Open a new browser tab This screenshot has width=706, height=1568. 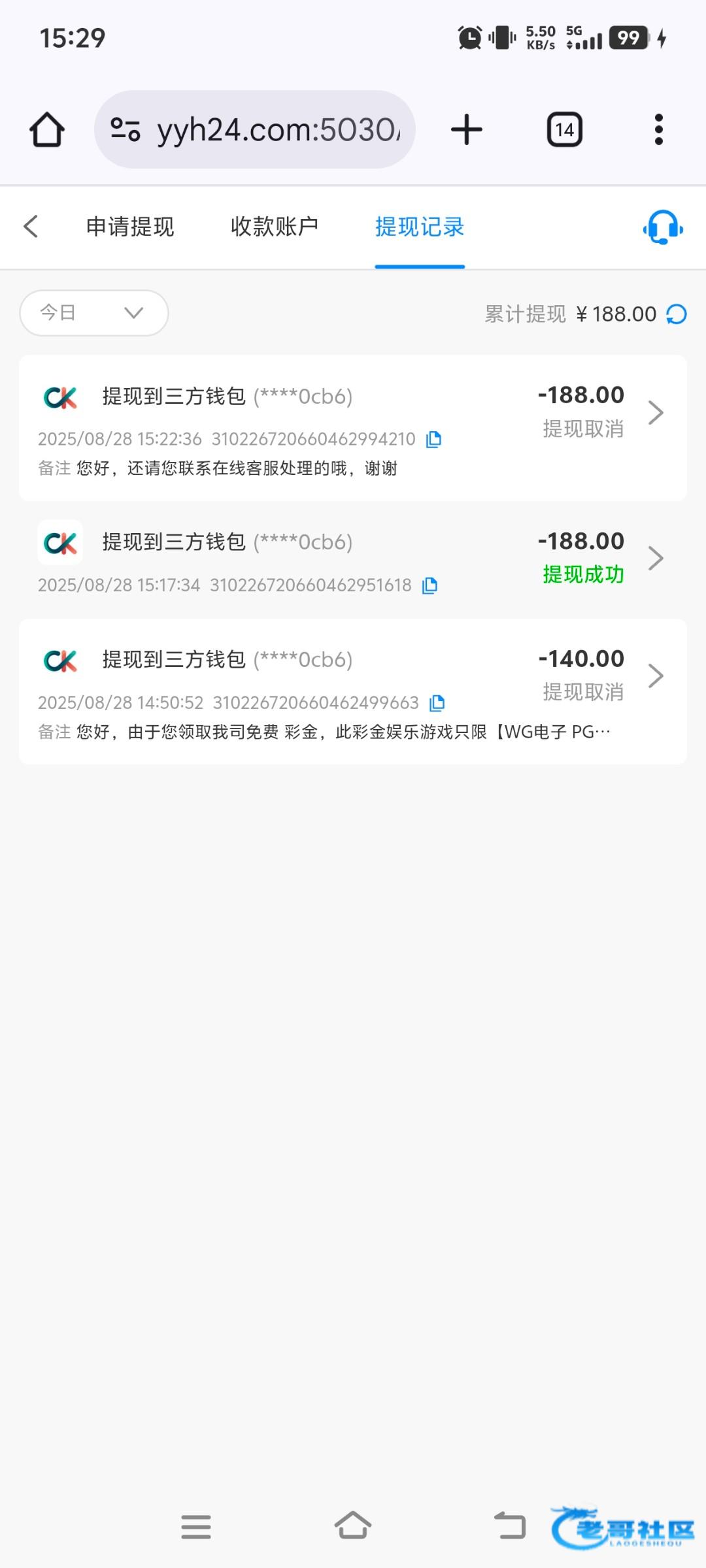pos(467,129)
